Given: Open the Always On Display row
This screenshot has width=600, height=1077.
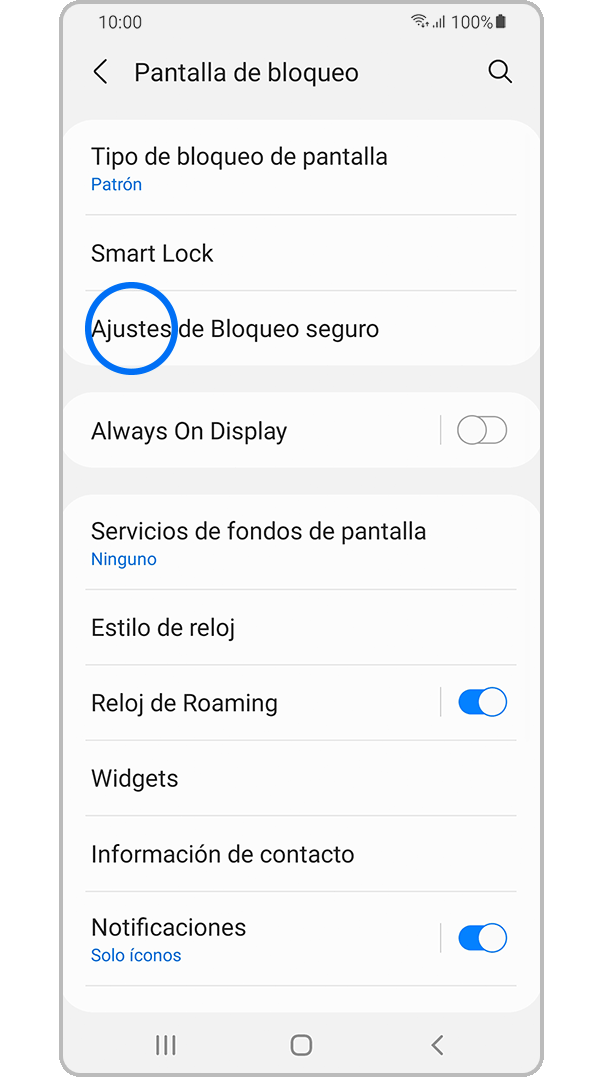Looking at the screenshot, I should 189,431.
